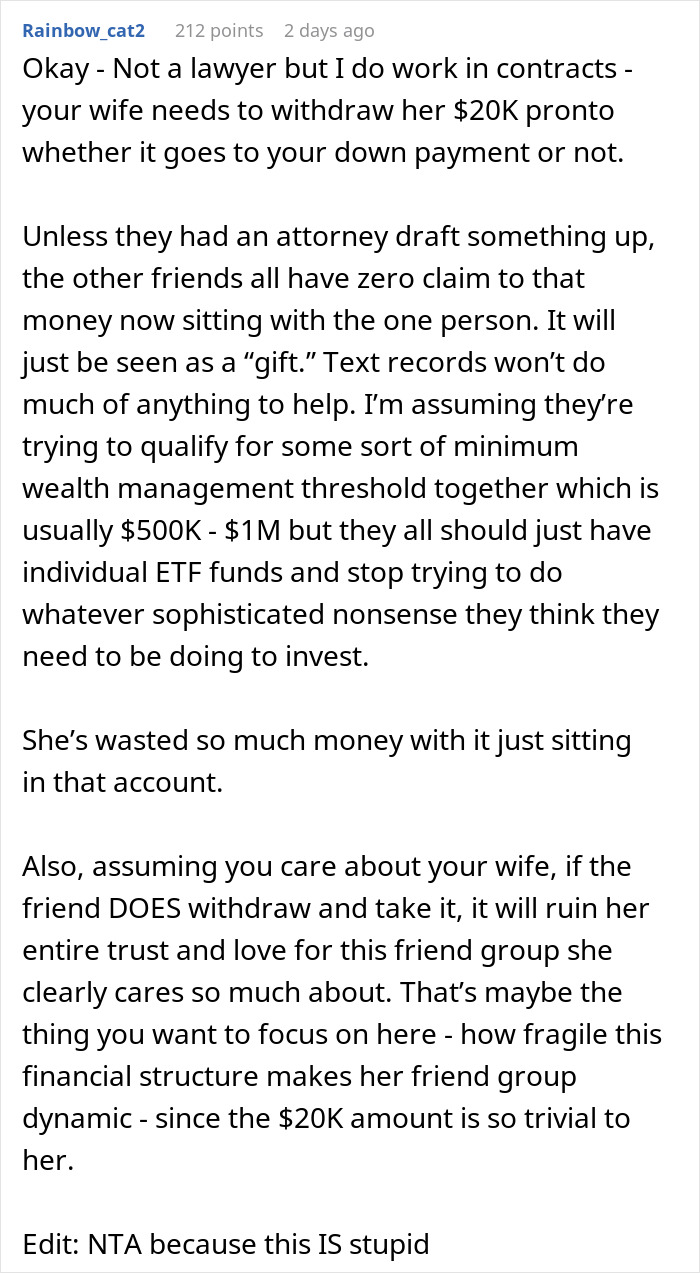Image resolution: width=700 pixels, height=1273 pixels.
Task: Open Rainbow_cat2's user profile
Action: [83, 30]
